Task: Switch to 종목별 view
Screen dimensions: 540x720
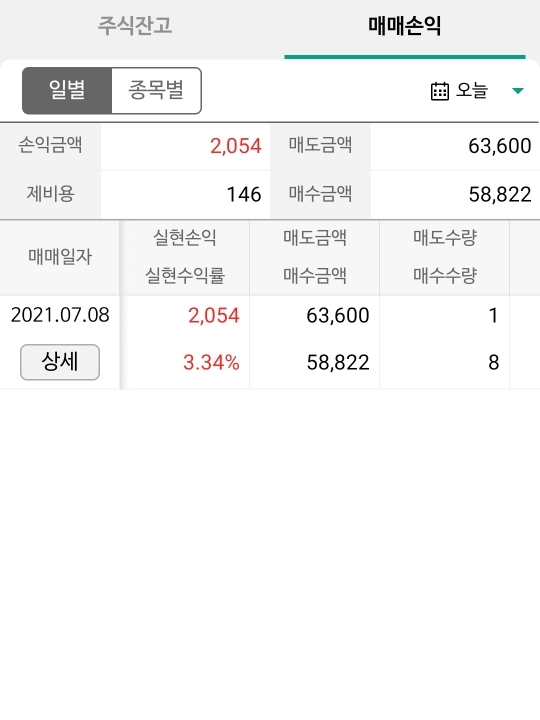Action: pyautogui.click(x=156, y=90)
